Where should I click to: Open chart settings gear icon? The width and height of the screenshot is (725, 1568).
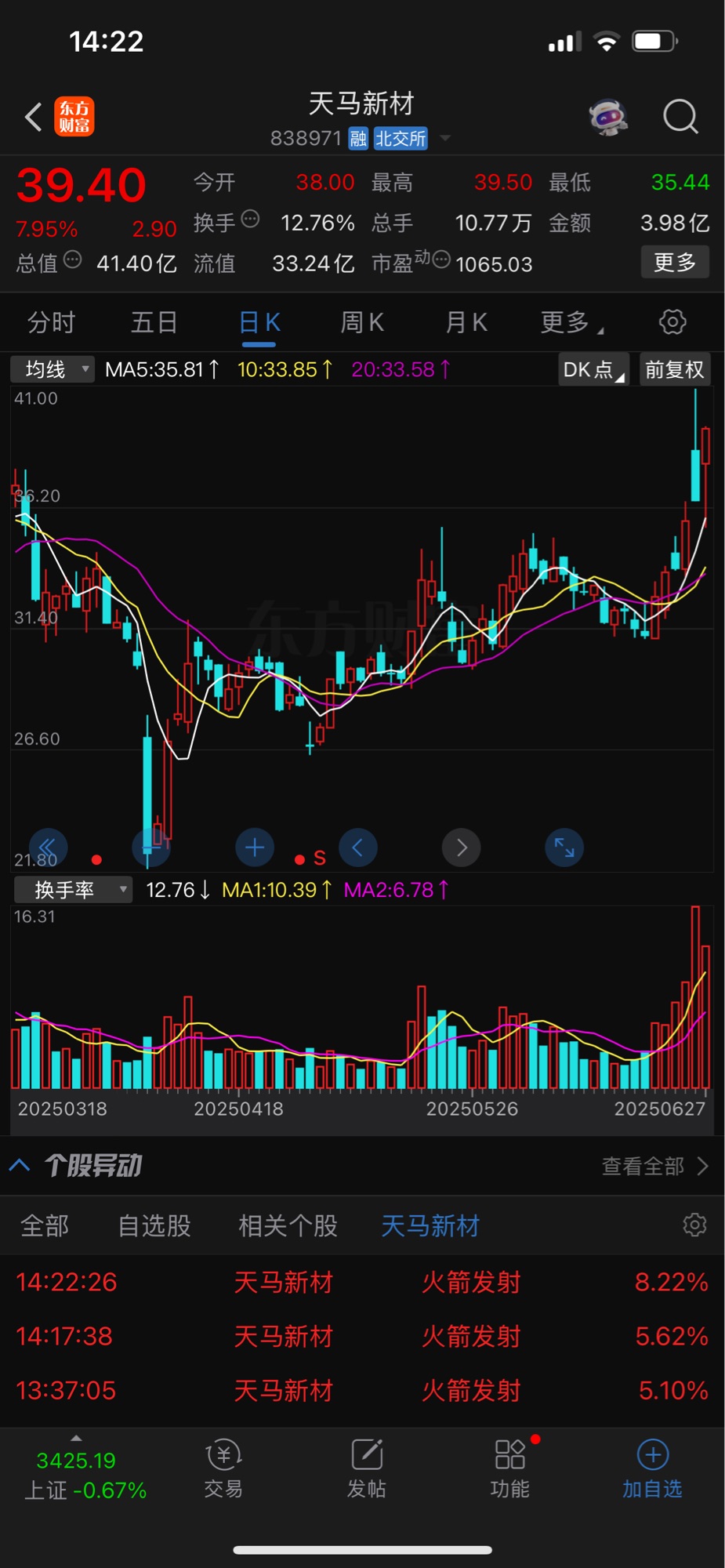pyautogui.click(x=672, y=321)
